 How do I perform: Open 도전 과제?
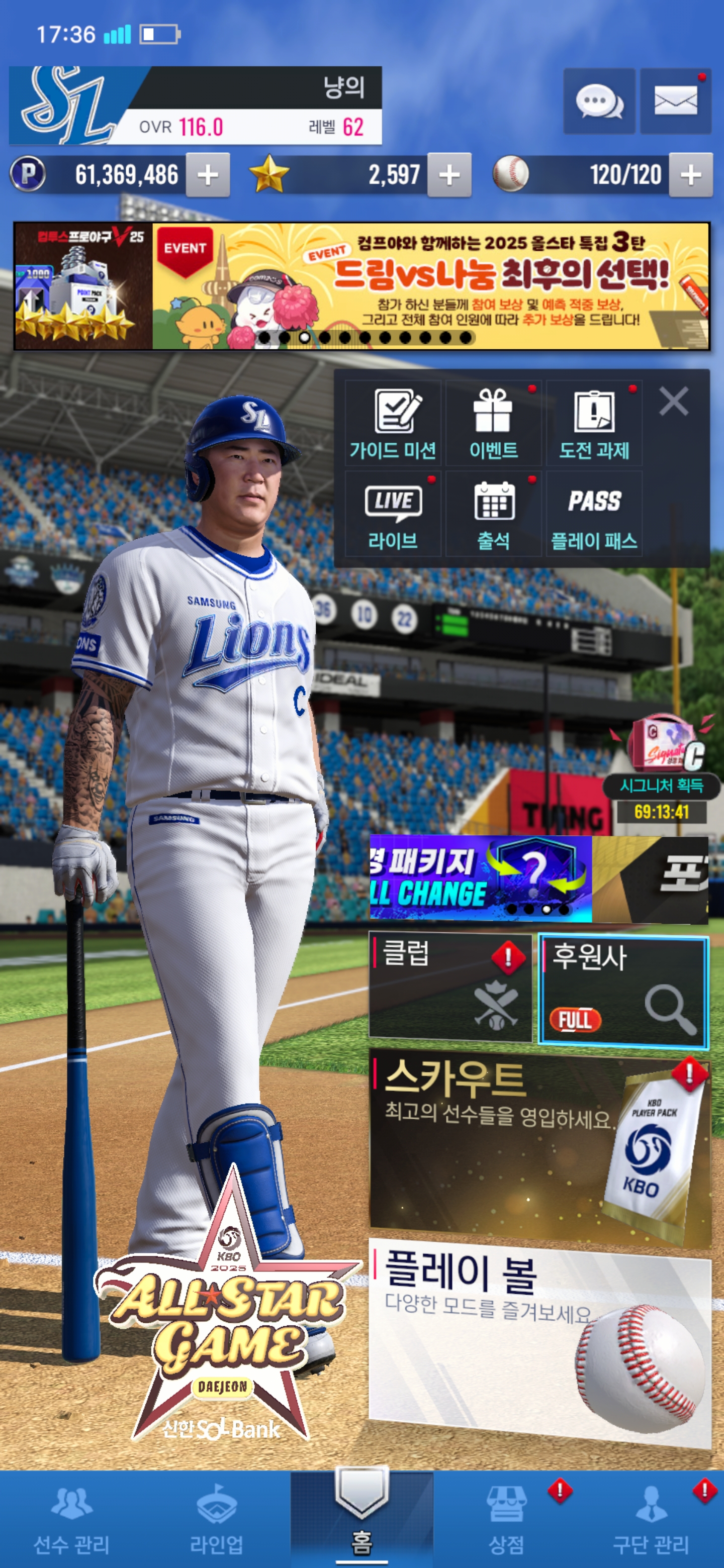[594, 424]
